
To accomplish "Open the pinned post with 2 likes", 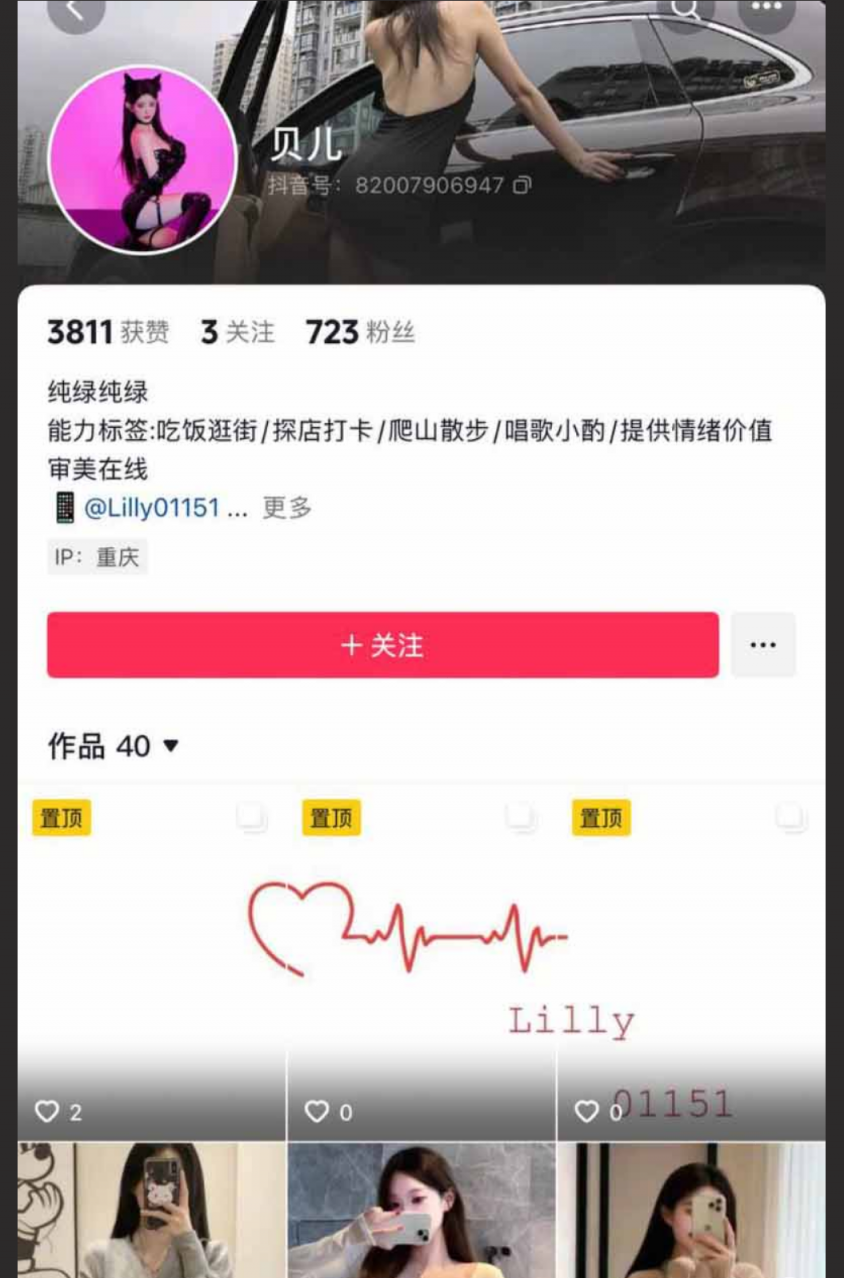I will point(152,962).
